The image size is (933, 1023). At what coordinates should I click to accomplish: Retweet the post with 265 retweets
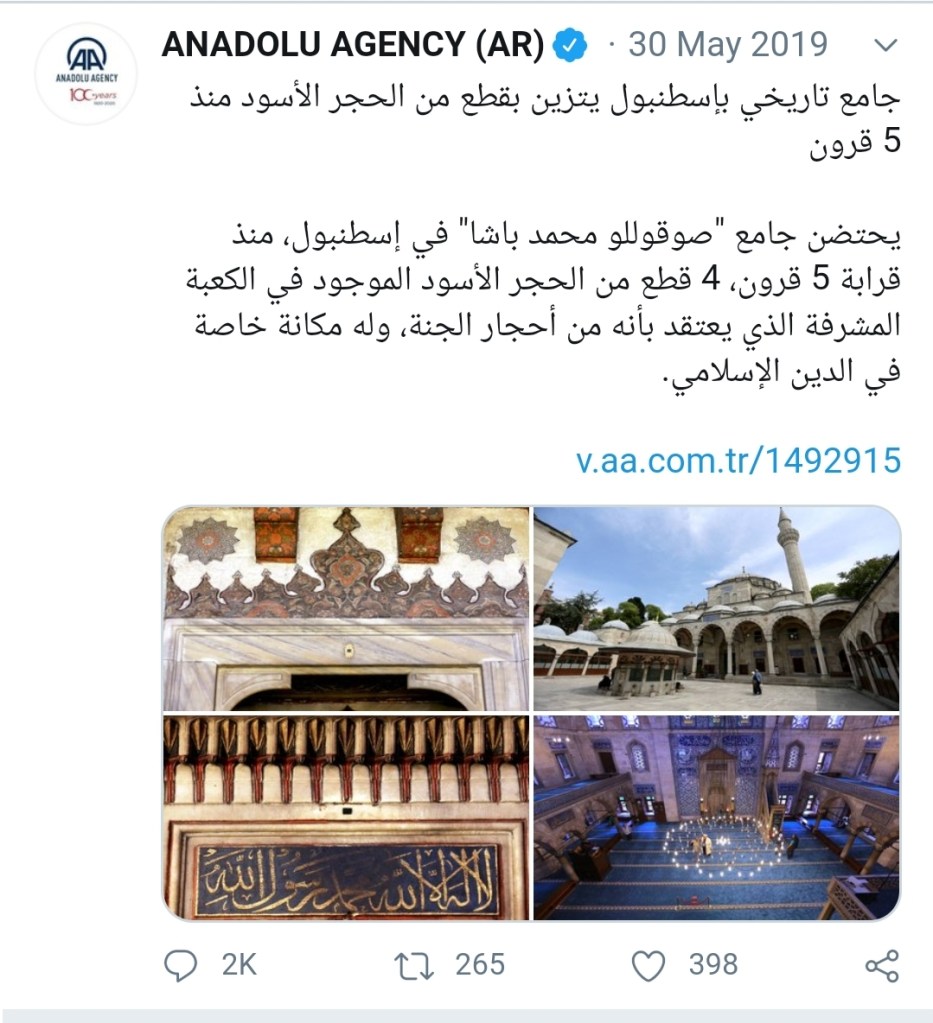pos(414,966)
